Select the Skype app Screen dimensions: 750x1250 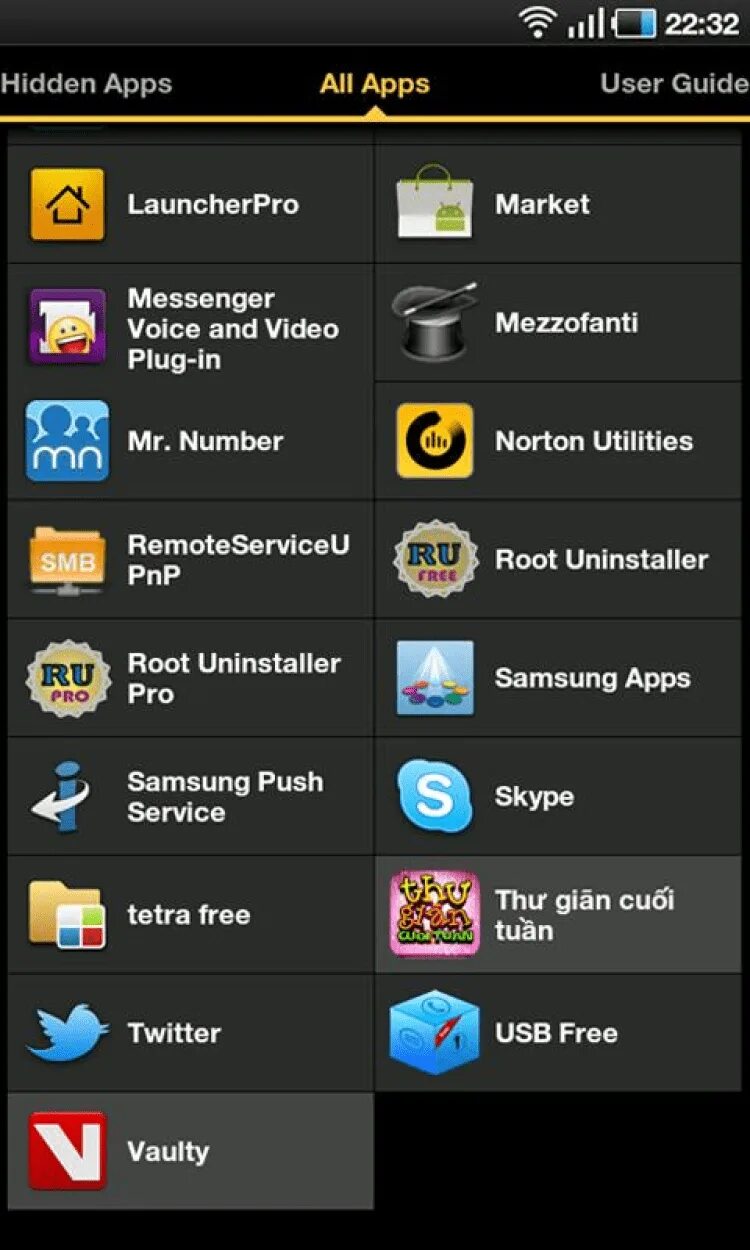click(558, 796)
